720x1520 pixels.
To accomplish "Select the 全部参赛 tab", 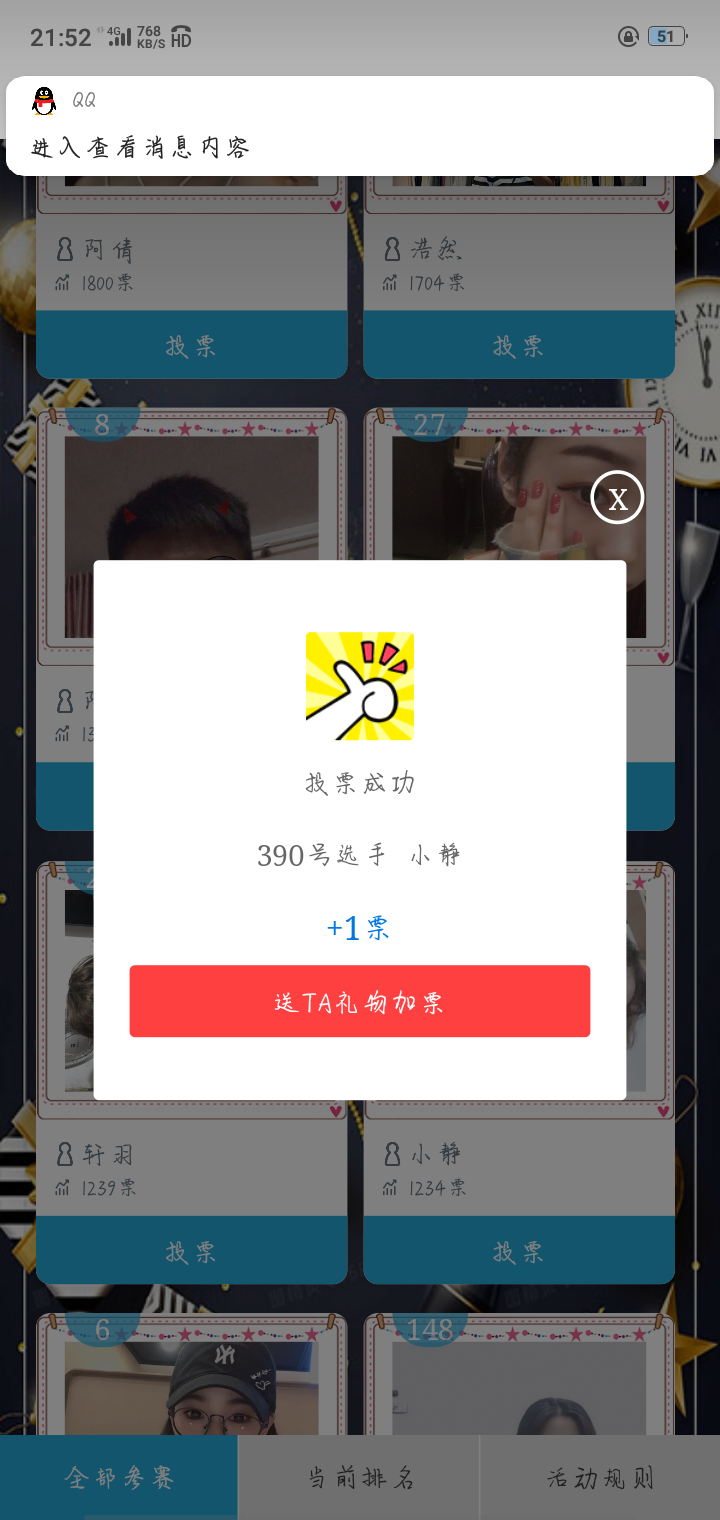I will [x=118, y=1478].
